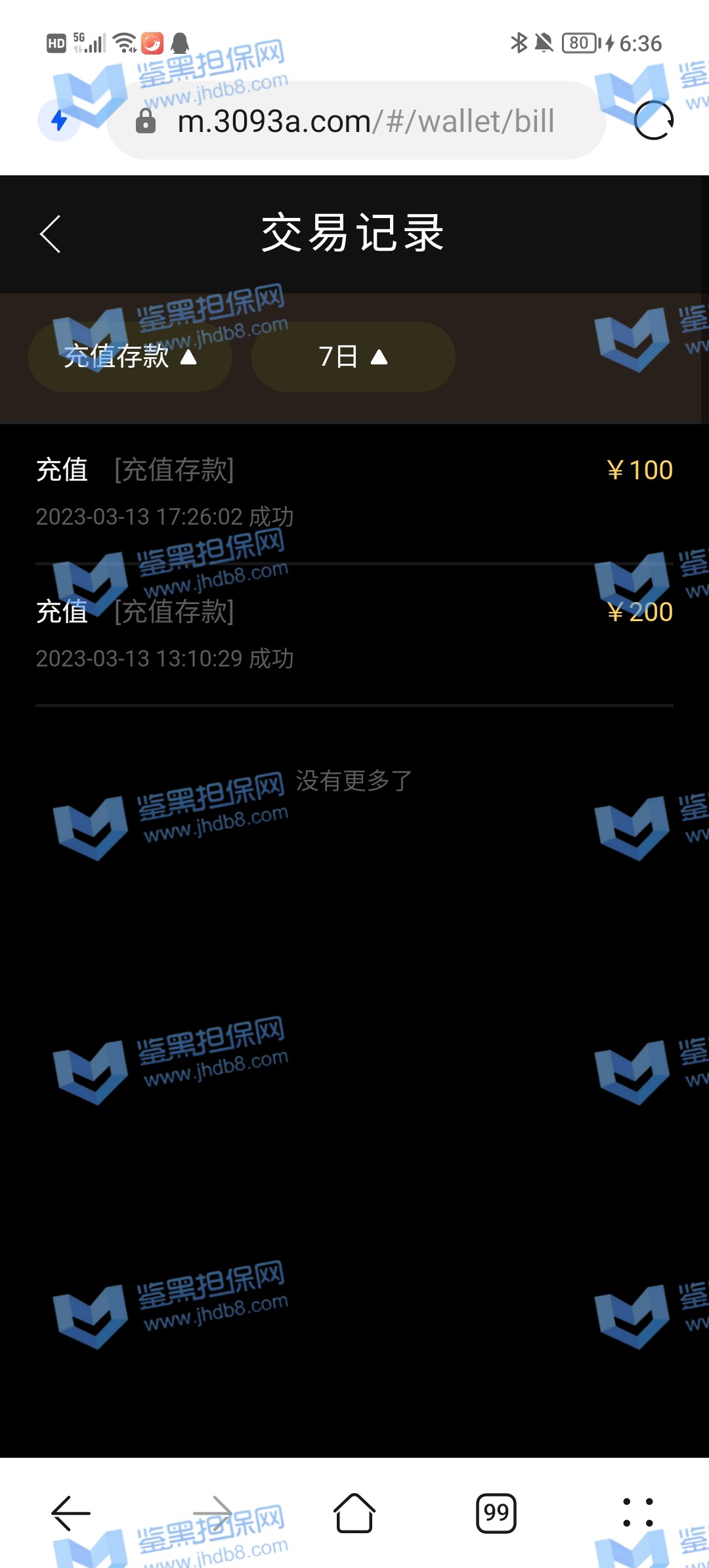Image resolution: width=709 pixels, height=1568 pixels.
Task: Reload the page in the browser
Action: (x=653, y=121)
